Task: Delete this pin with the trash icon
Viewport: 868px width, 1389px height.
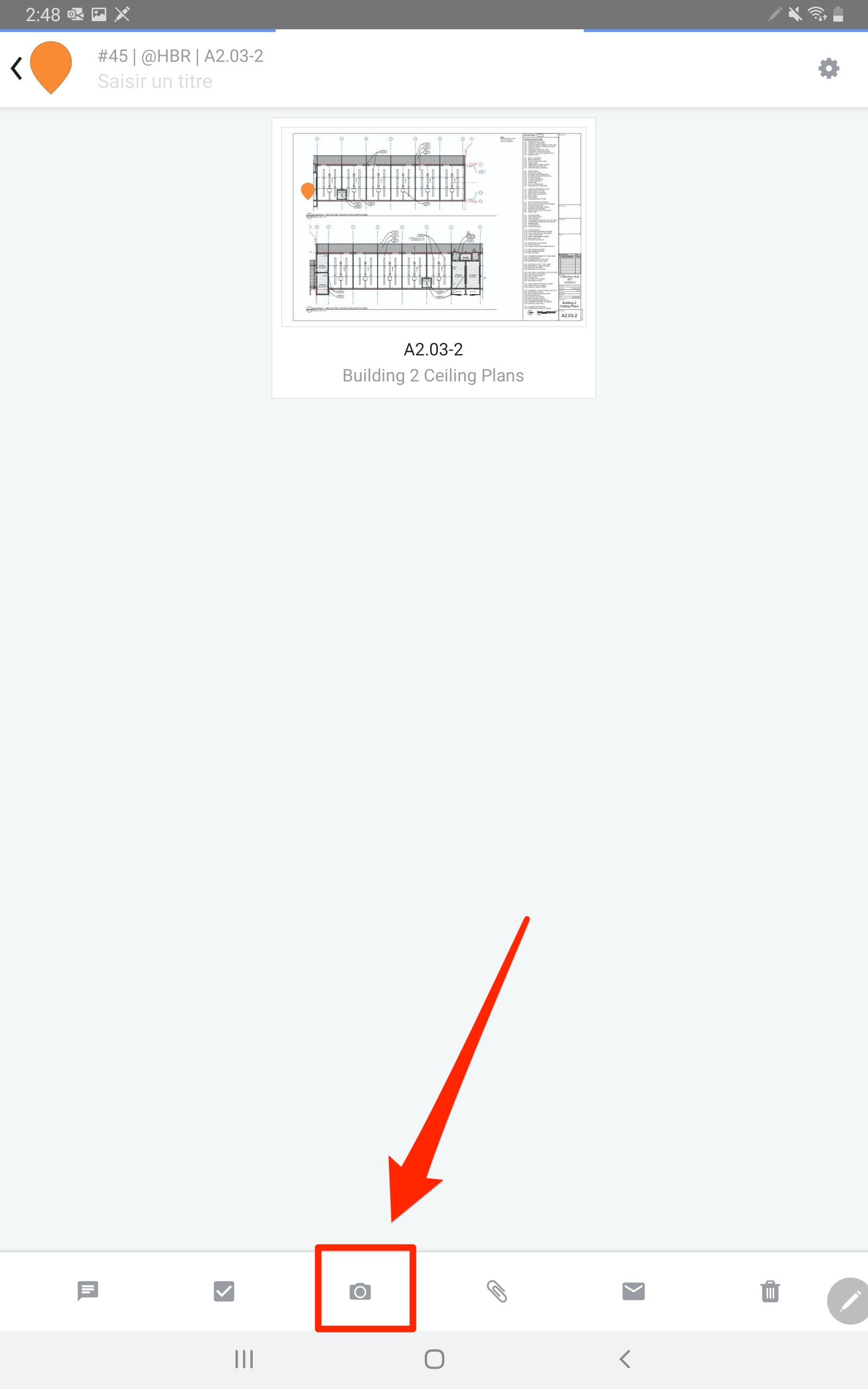Action: pyautogui.click(x=770, y=1291)
